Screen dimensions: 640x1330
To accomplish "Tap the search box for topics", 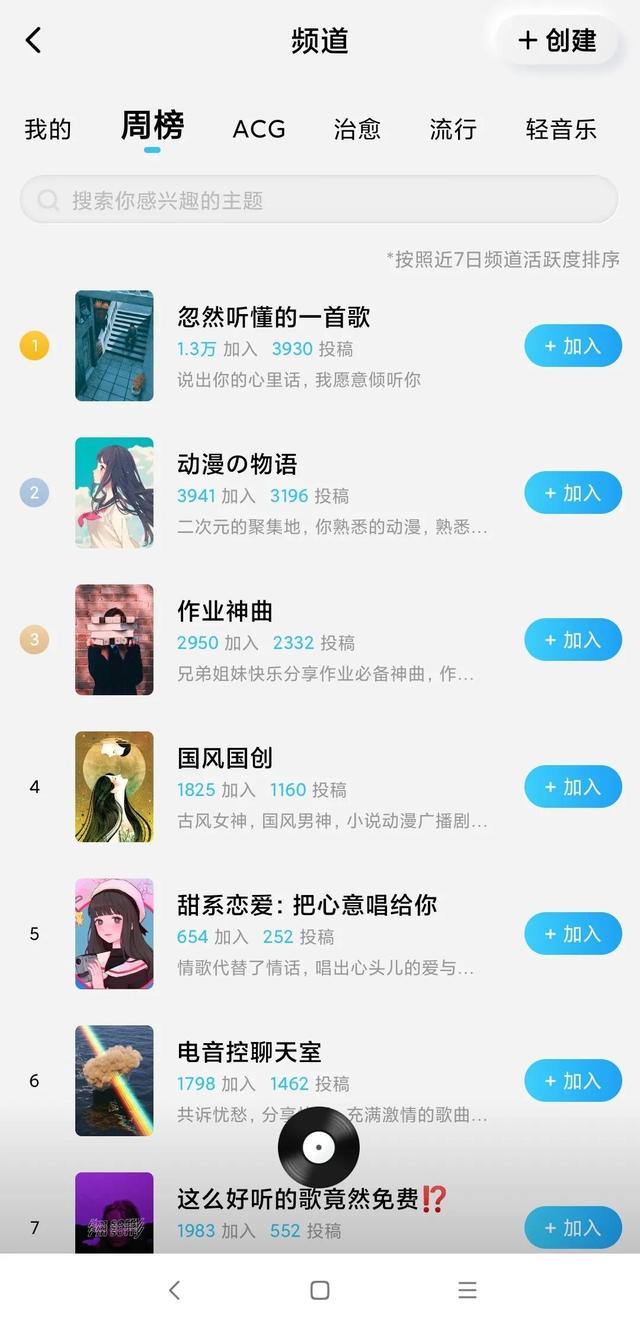I will tap(319, 200).
